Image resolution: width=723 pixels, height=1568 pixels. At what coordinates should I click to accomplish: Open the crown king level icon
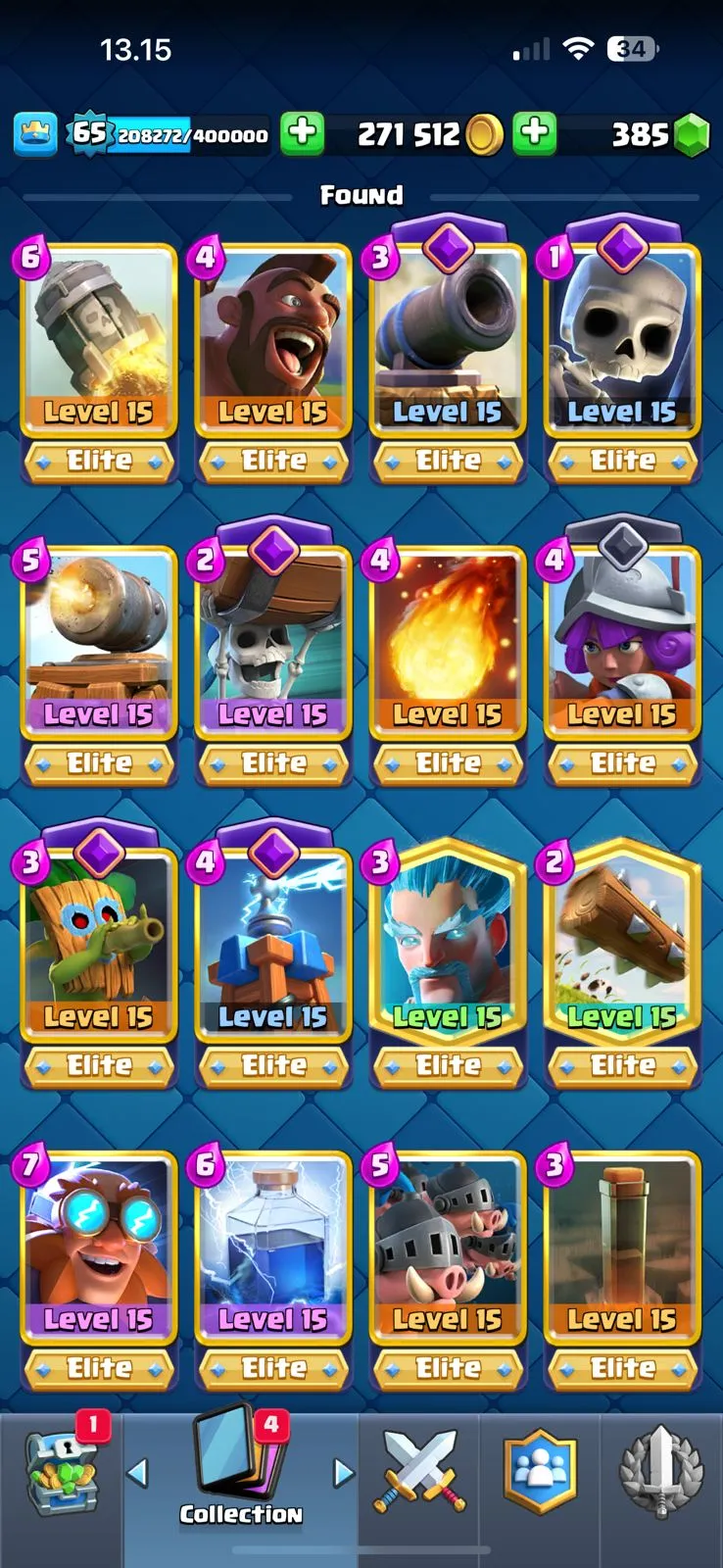[35, 134]
